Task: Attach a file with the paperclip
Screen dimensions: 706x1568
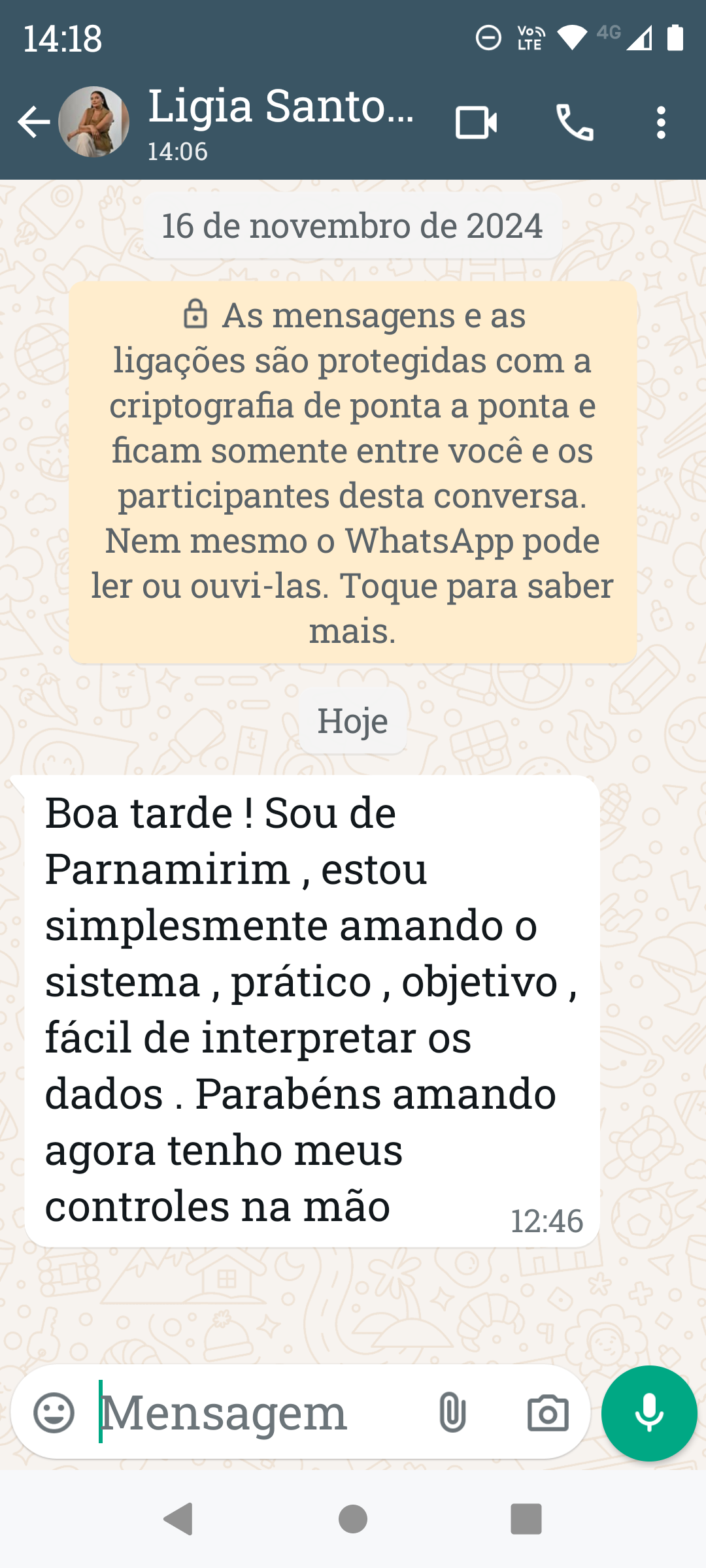Action: click(452, 1413)
